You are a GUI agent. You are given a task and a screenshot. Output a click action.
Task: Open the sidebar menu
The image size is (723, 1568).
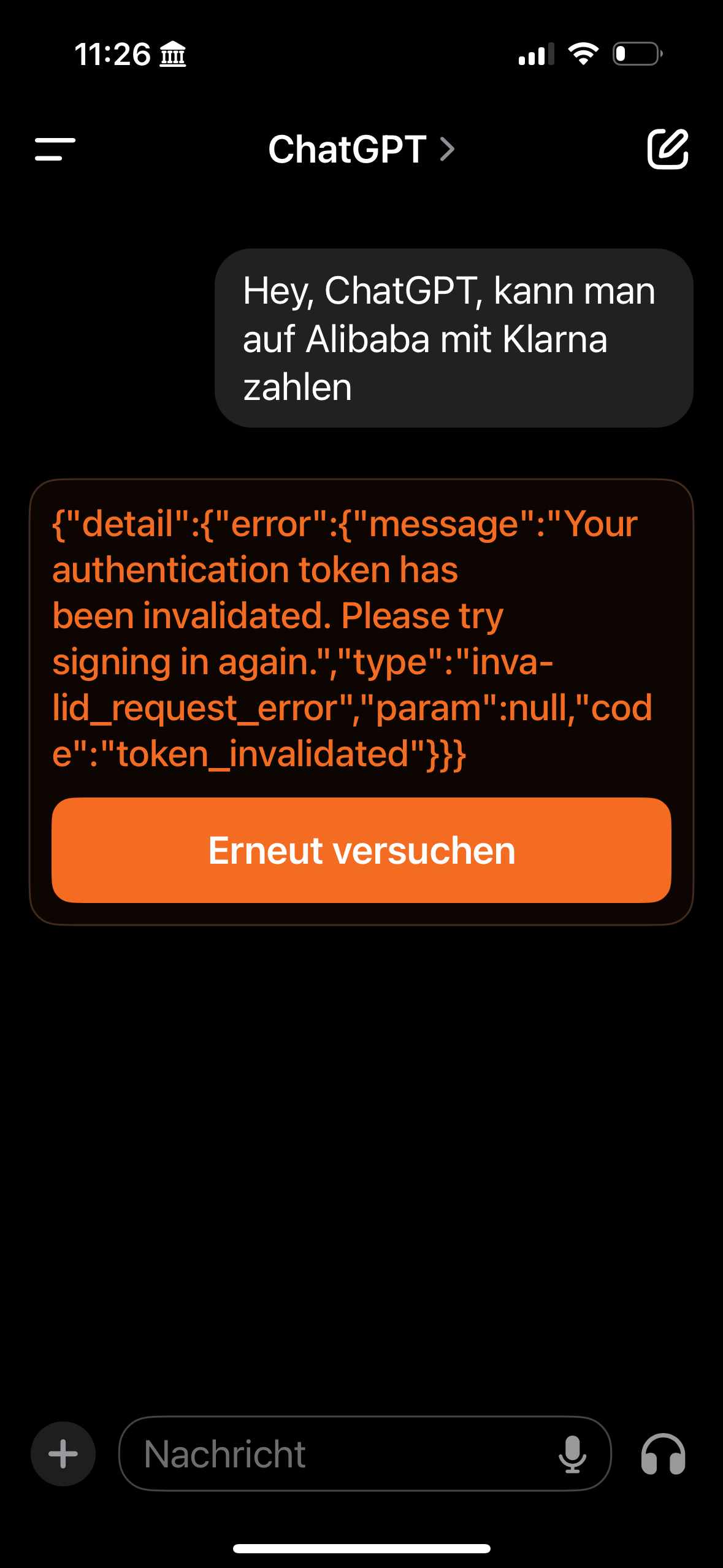tap(55, 149)
